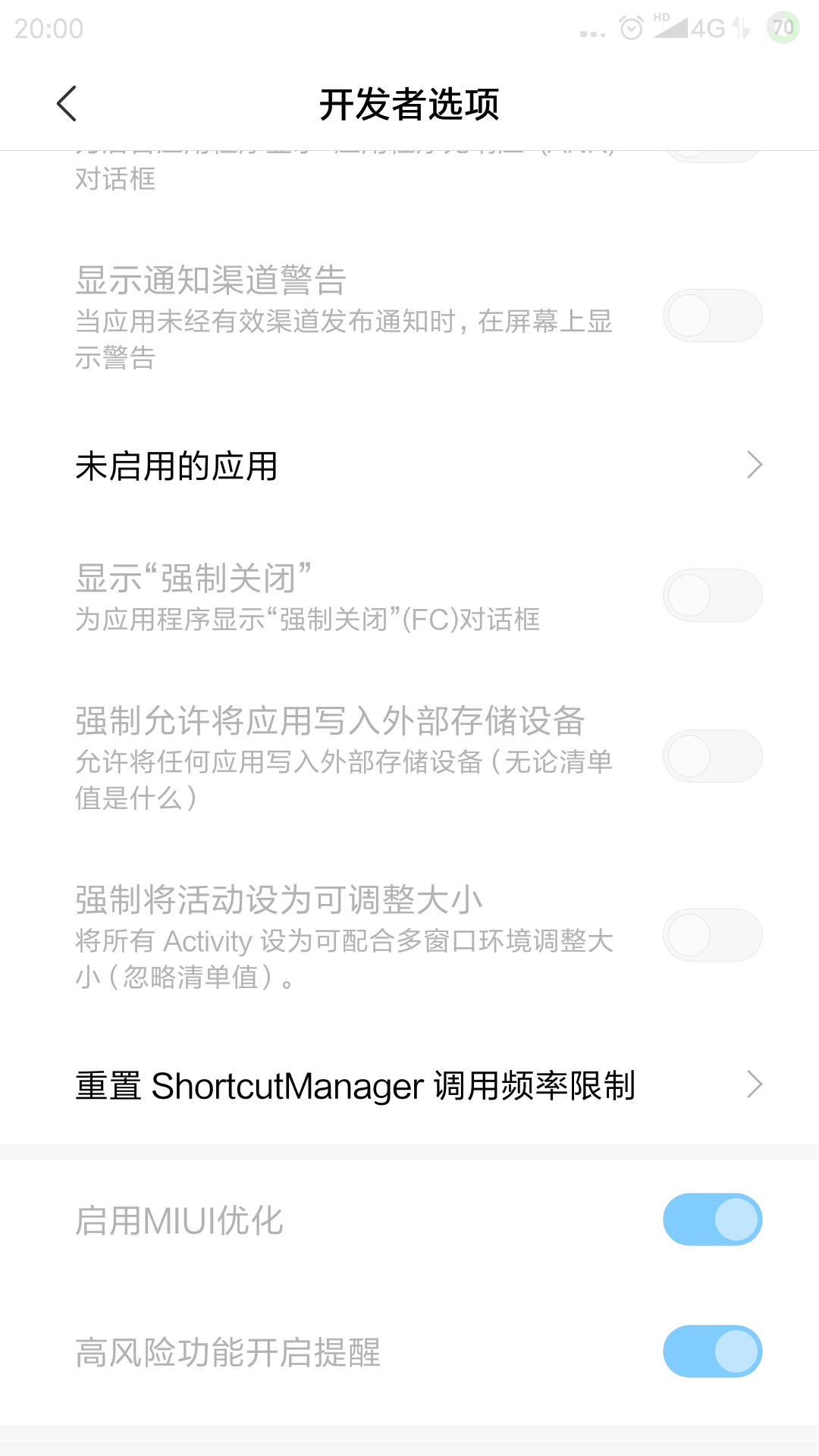Toggle the 显示通知渠道警告 switch

click(712, 315)
